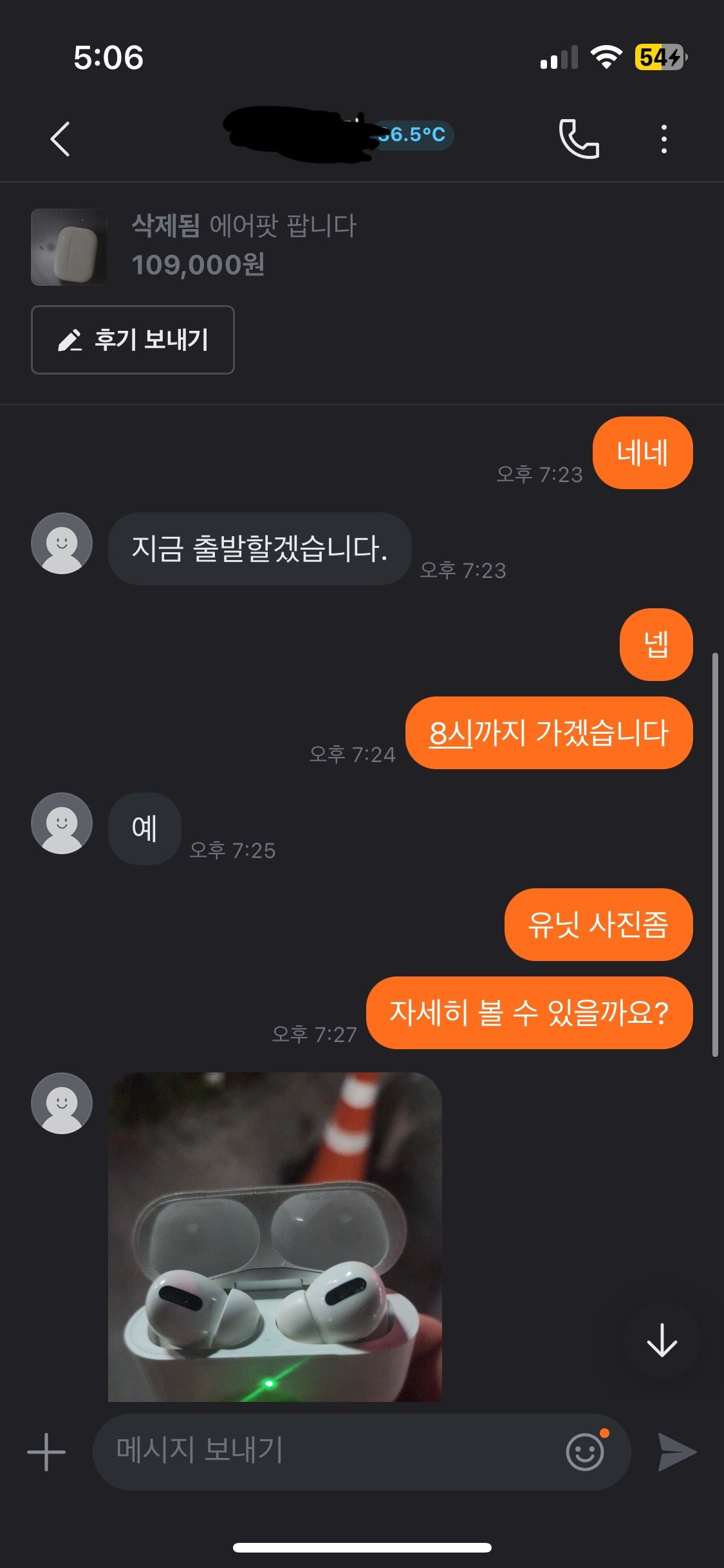Open the AirPods photo in chat
This screenshot has height=1568, width=724.
pyautogui.click(x=275, y=1236)
